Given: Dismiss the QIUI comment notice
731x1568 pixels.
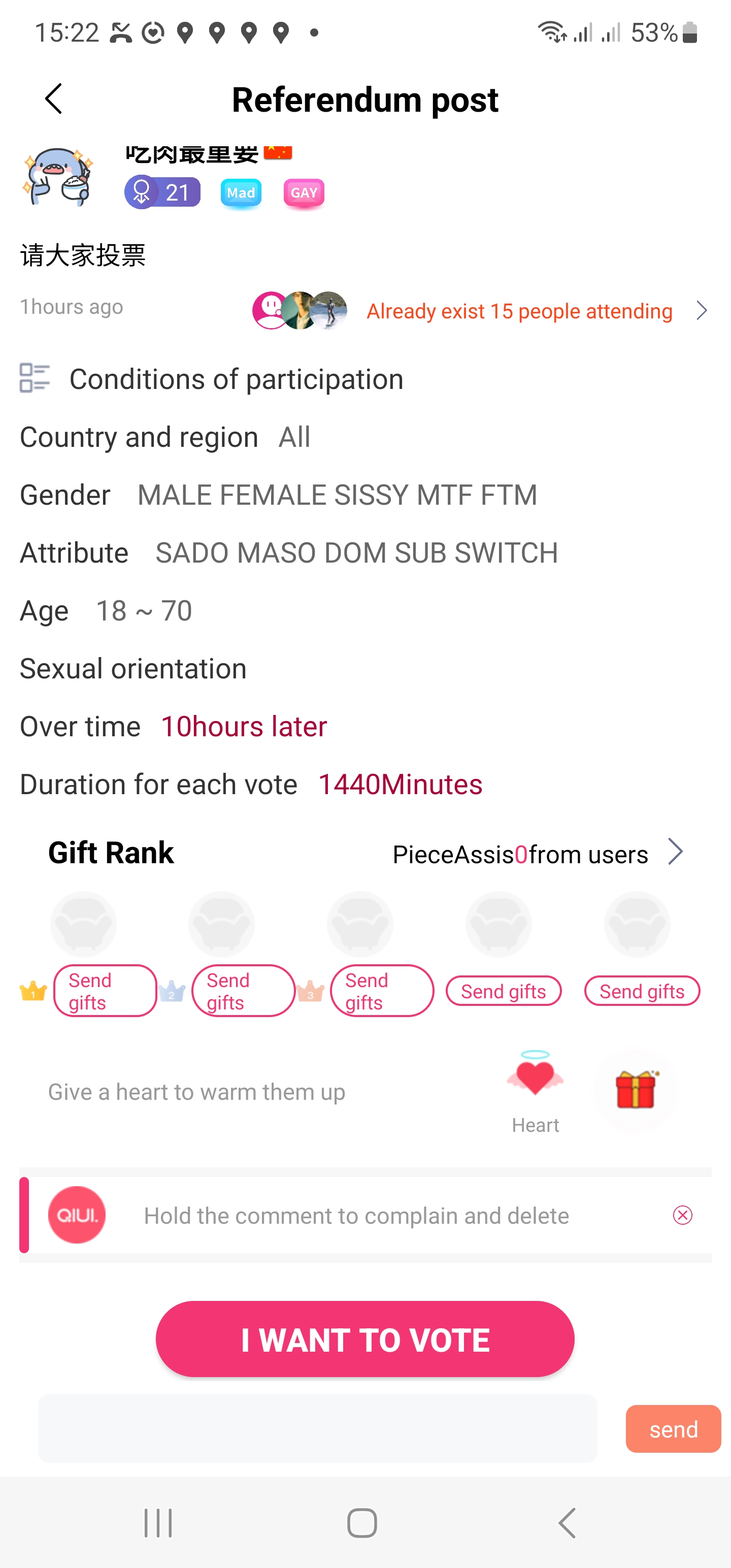Looking at the screenshot, I should point(682,1215).
